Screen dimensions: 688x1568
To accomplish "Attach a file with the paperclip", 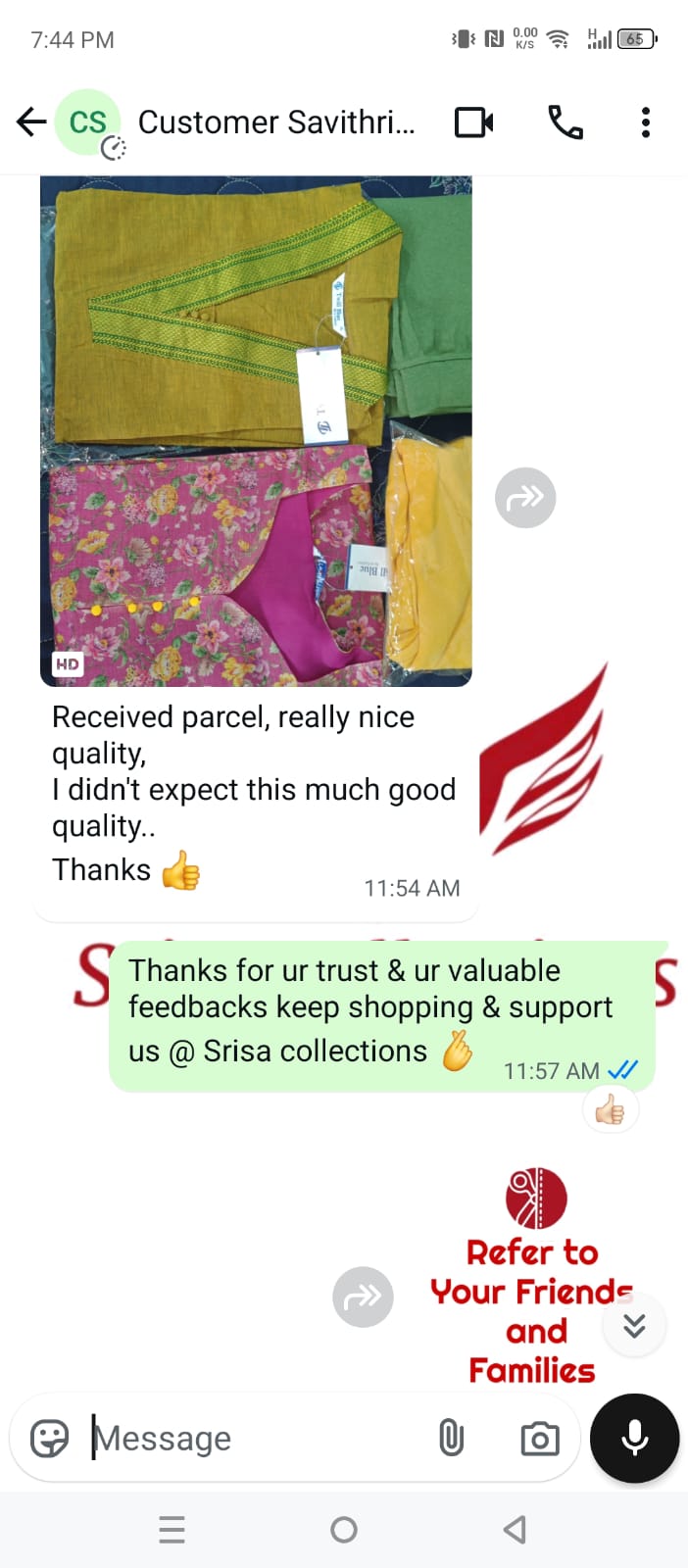I will (451, 1439).
